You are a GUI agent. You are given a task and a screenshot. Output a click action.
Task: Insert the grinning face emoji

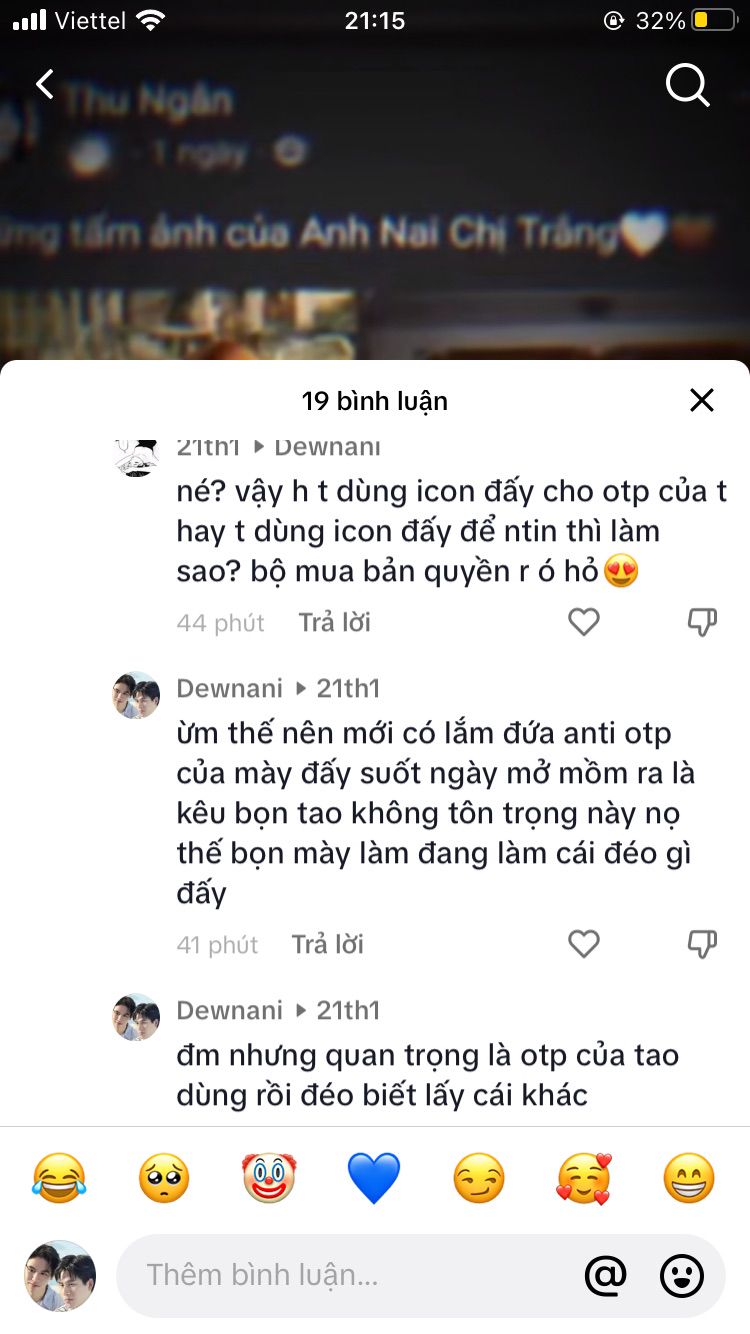(689, 1177)
